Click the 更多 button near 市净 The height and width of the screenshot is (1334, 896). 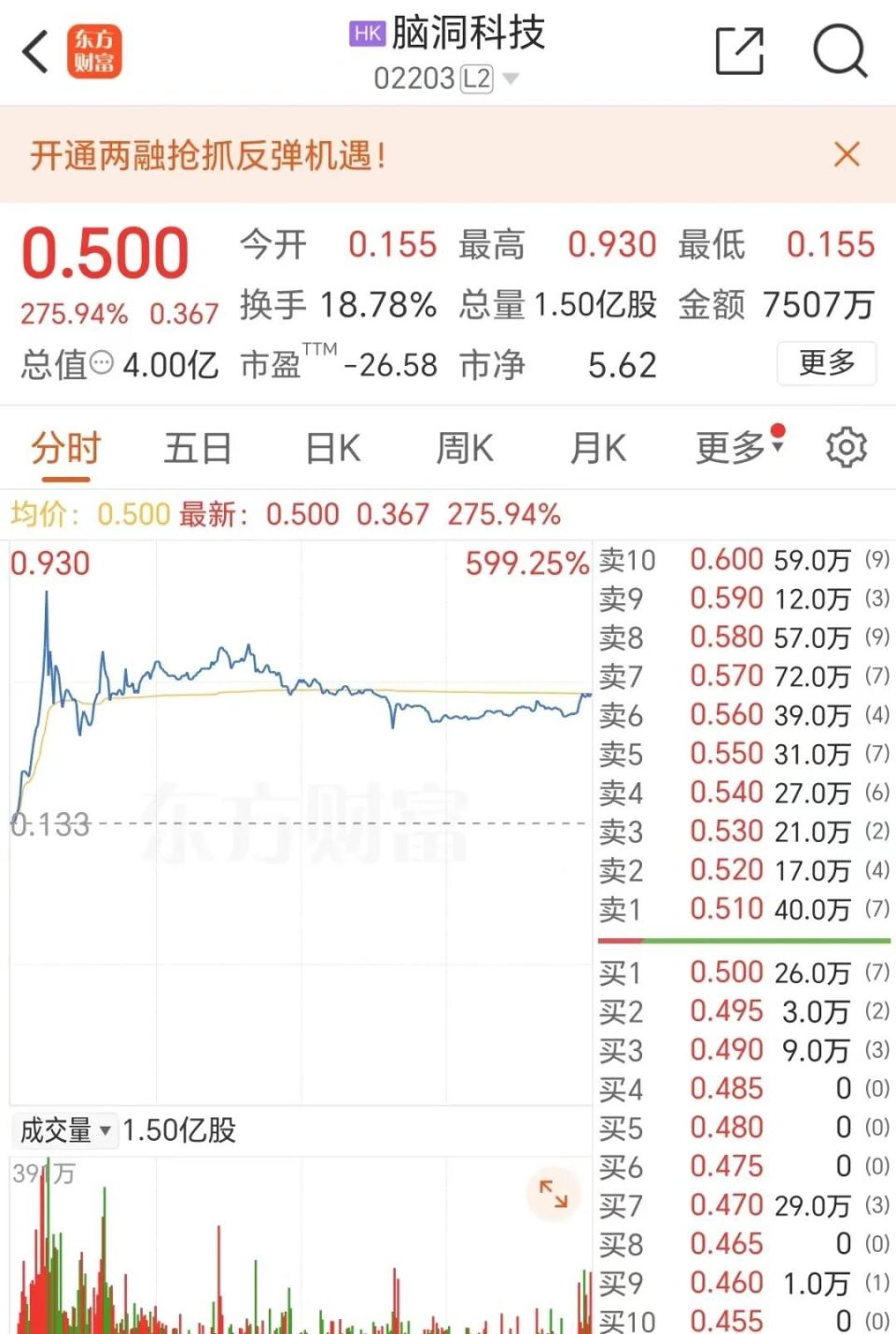pyautogui.click(x=826, y=364)
